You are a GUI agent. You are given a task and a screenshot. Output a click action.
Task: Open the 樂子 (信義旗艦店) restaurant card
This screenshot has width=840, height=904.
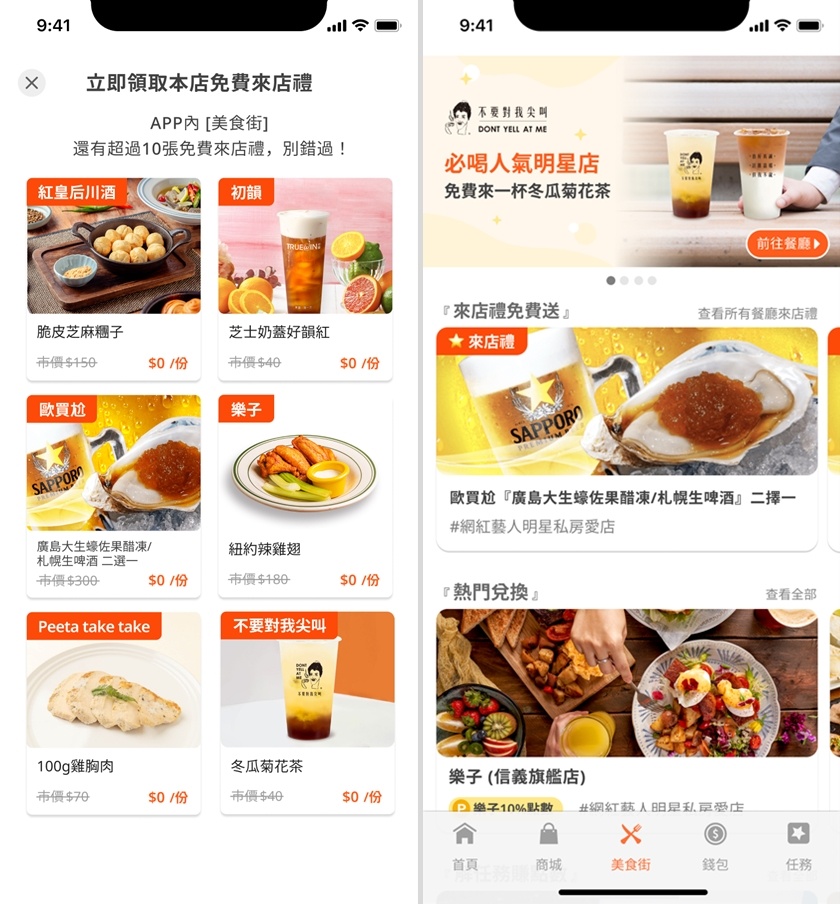[x=627, y=700]
